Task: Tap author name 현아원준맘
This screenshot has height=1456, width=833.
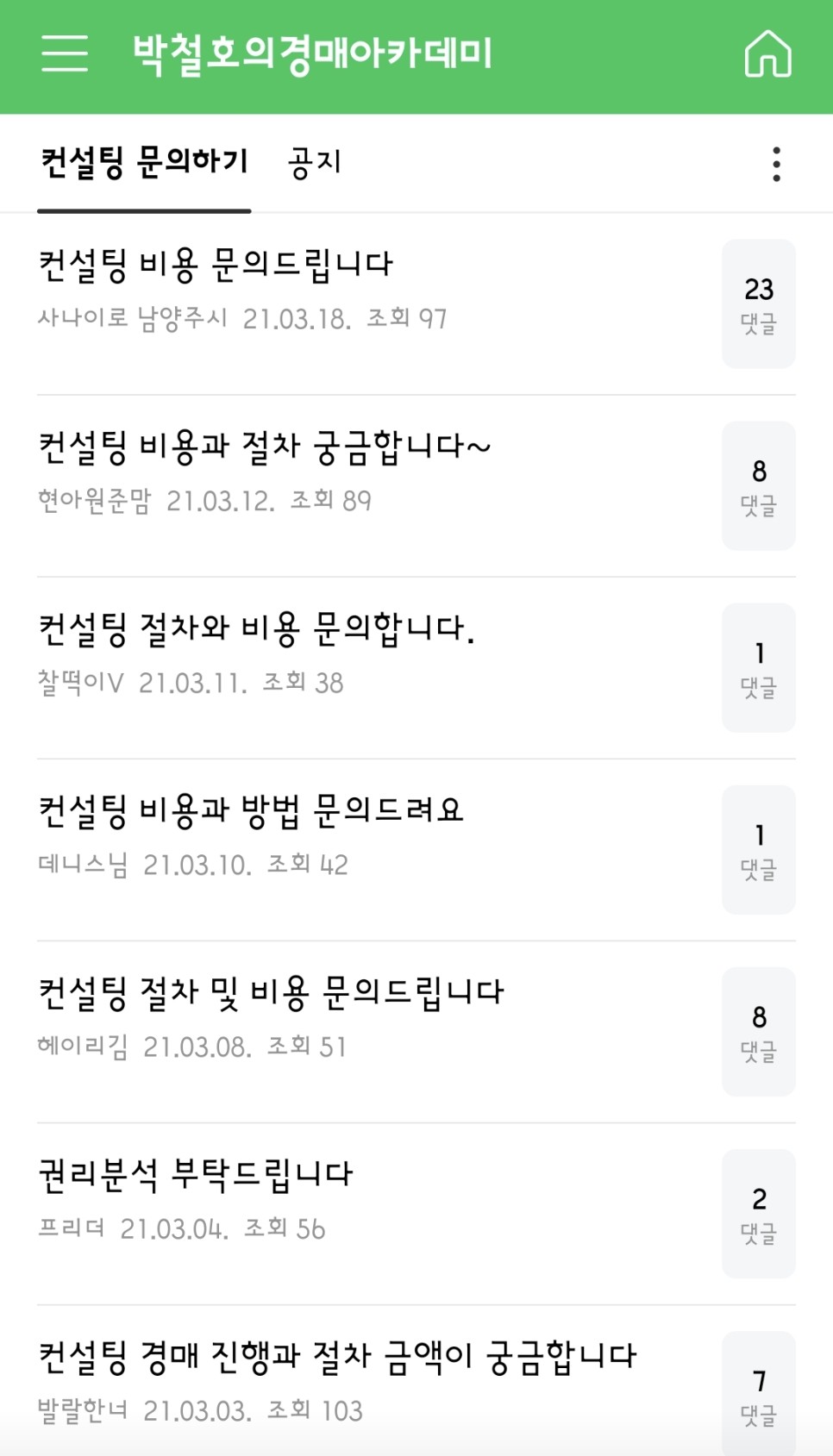Action: click(x=92, y=500)
